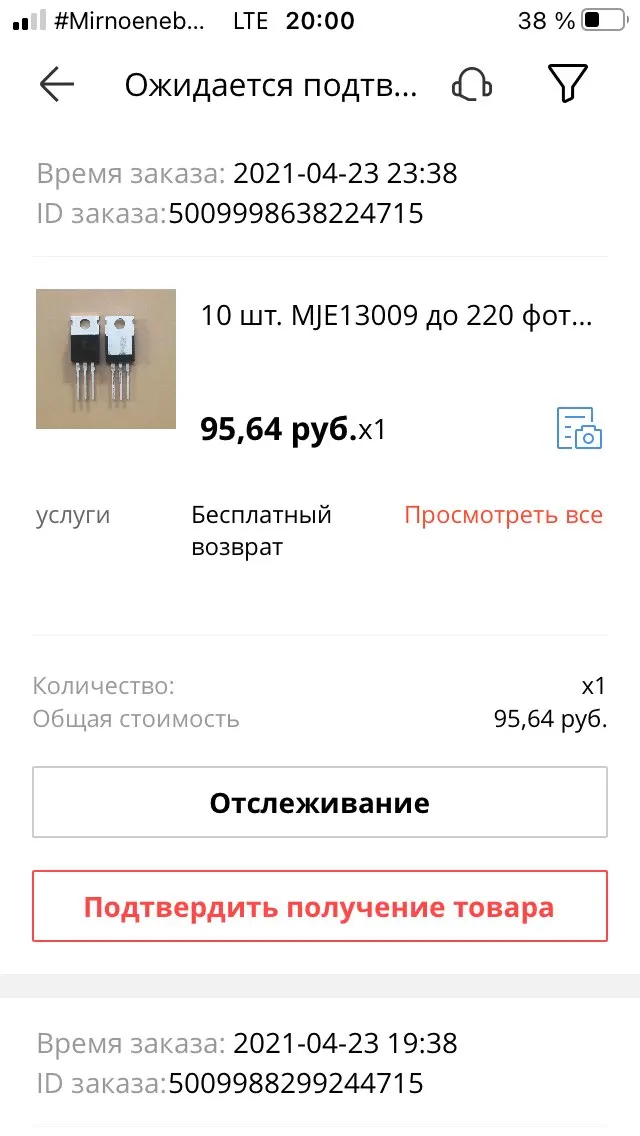Open the MJE13009 product thumbnail
The image size is (640, 1136).
tap(106, 359)
